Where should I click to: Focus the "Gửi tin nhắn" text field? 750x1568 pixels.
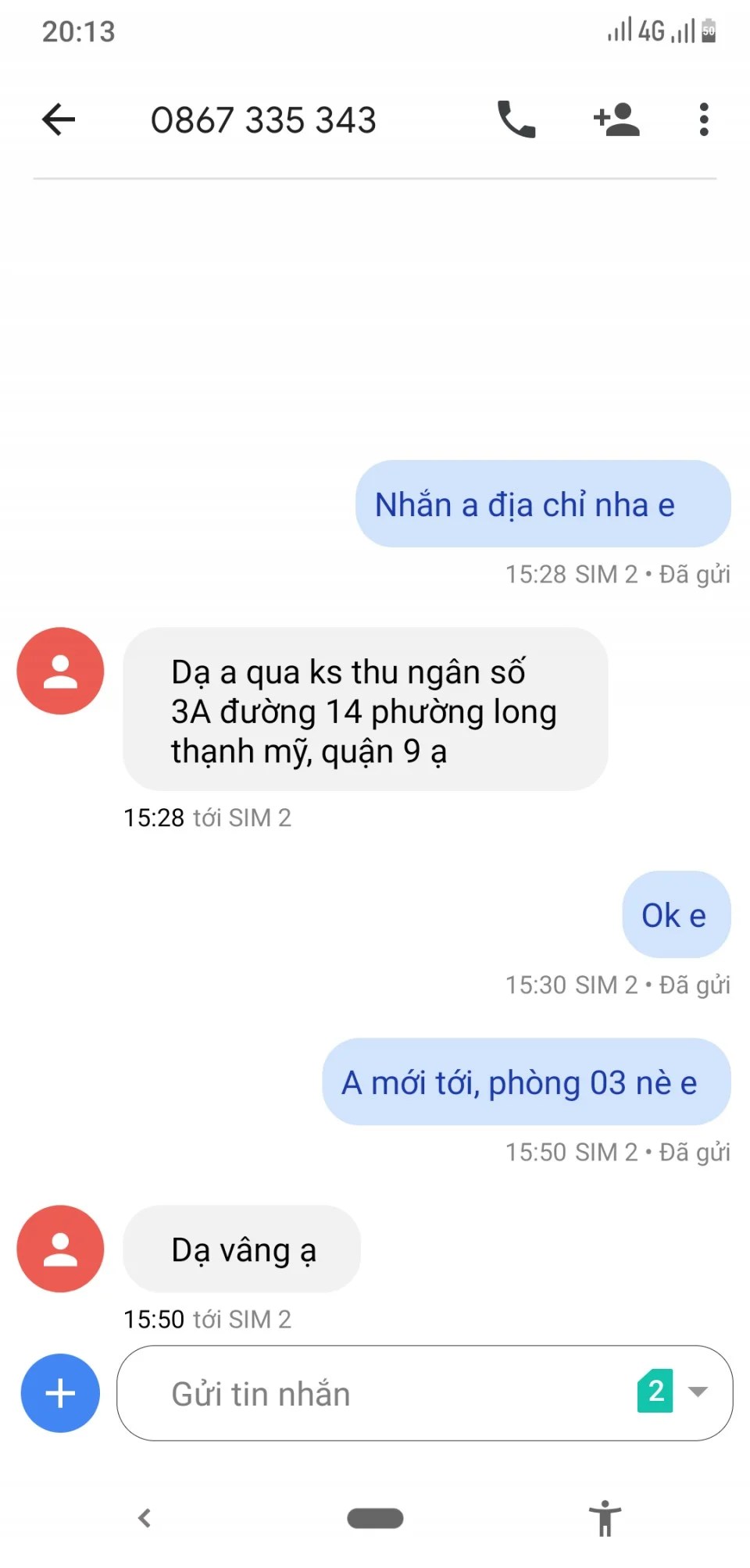375,1394
